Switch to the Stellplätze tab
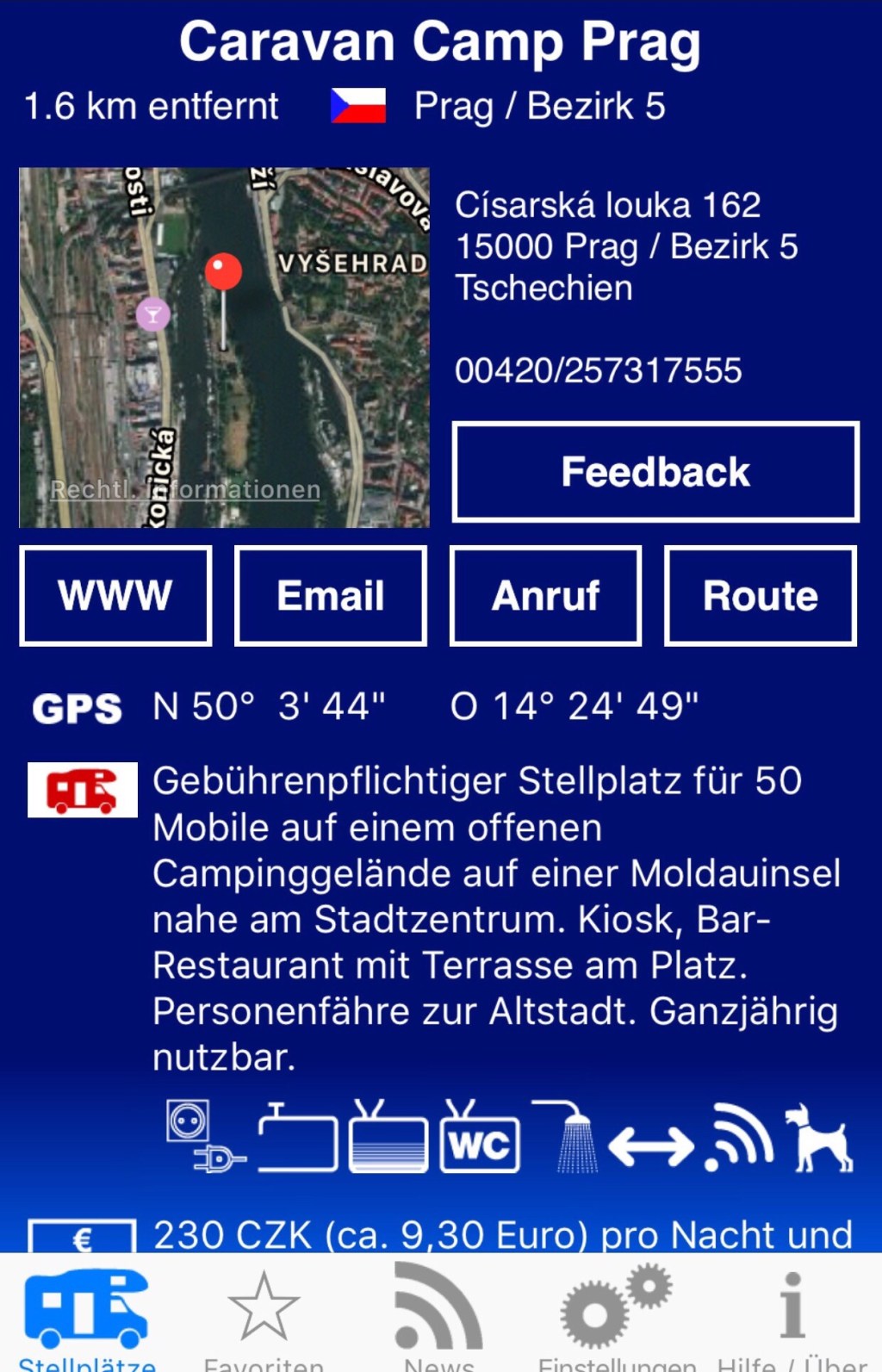The width and height of the screenshot is (882, 1372). [x=87, y=1315]
